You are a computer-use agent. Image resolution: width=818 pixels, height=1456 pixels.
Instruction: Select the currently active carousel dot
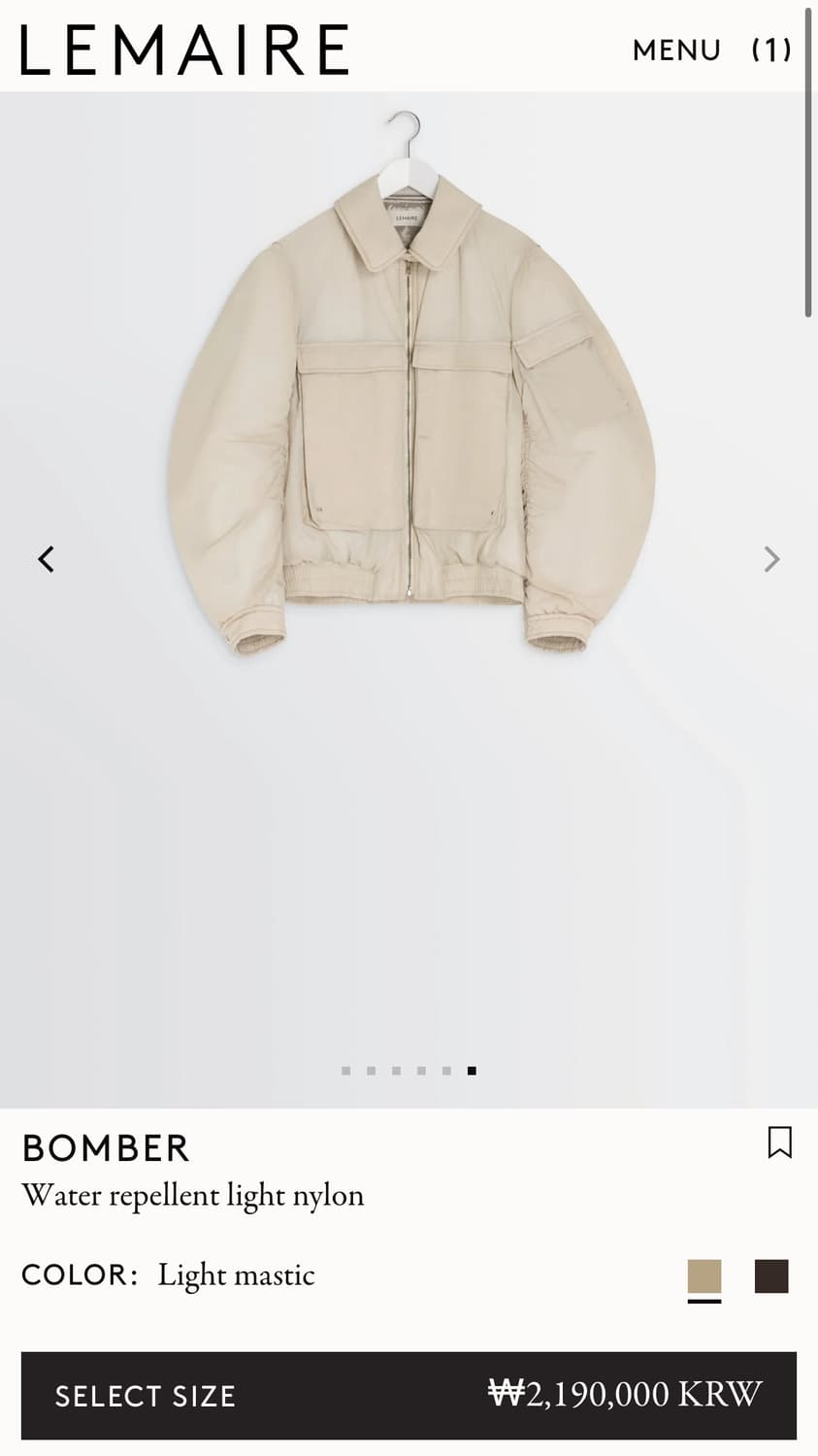pos(472,1071)
